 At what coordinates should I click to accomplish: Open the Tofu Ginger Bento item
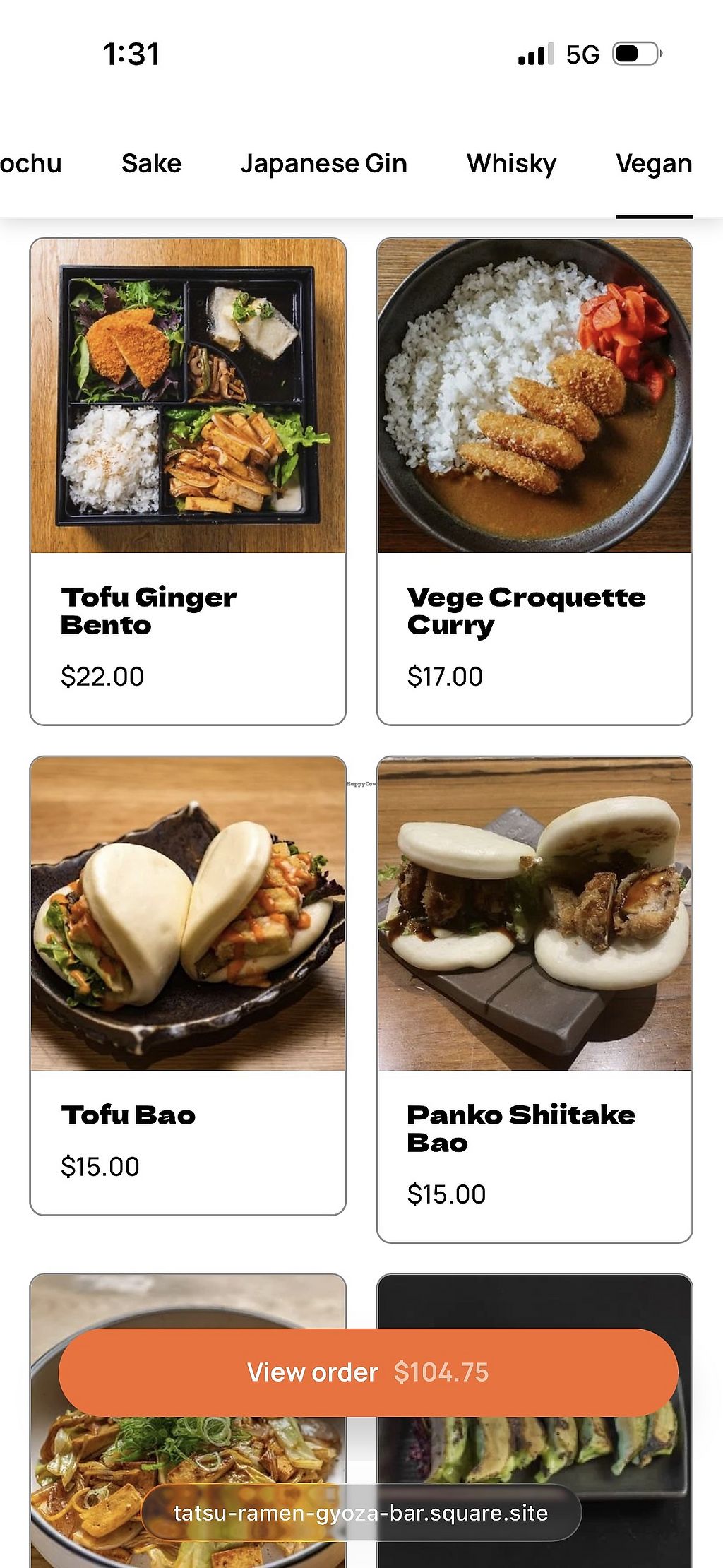point(188,480)
